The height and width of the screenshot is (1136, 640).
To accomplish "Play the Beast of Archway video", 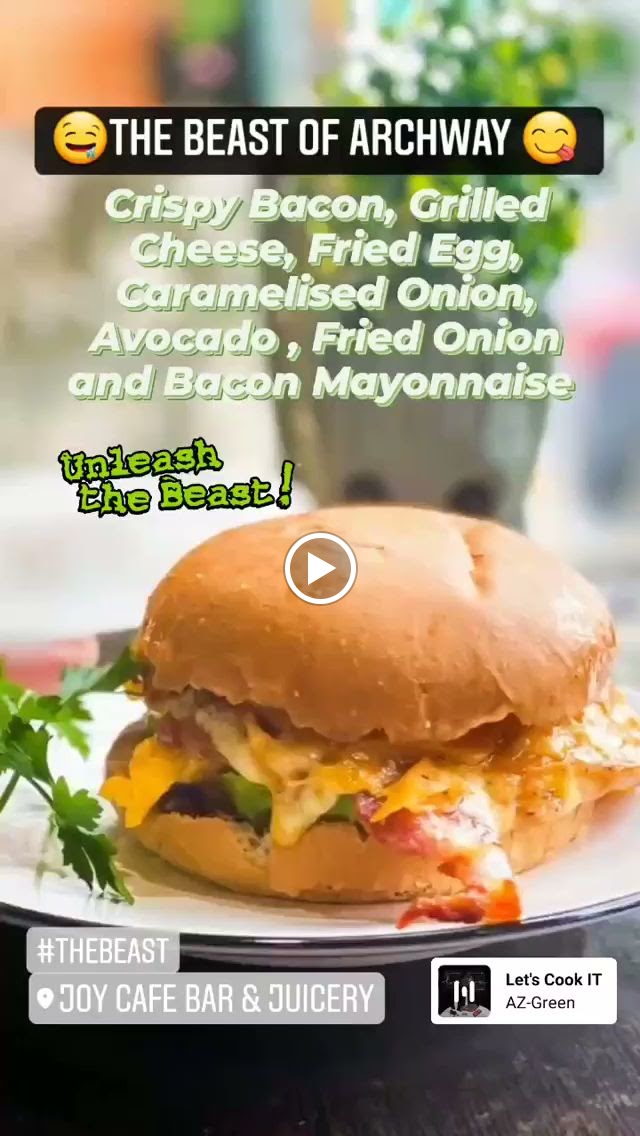I will (320, 569).
